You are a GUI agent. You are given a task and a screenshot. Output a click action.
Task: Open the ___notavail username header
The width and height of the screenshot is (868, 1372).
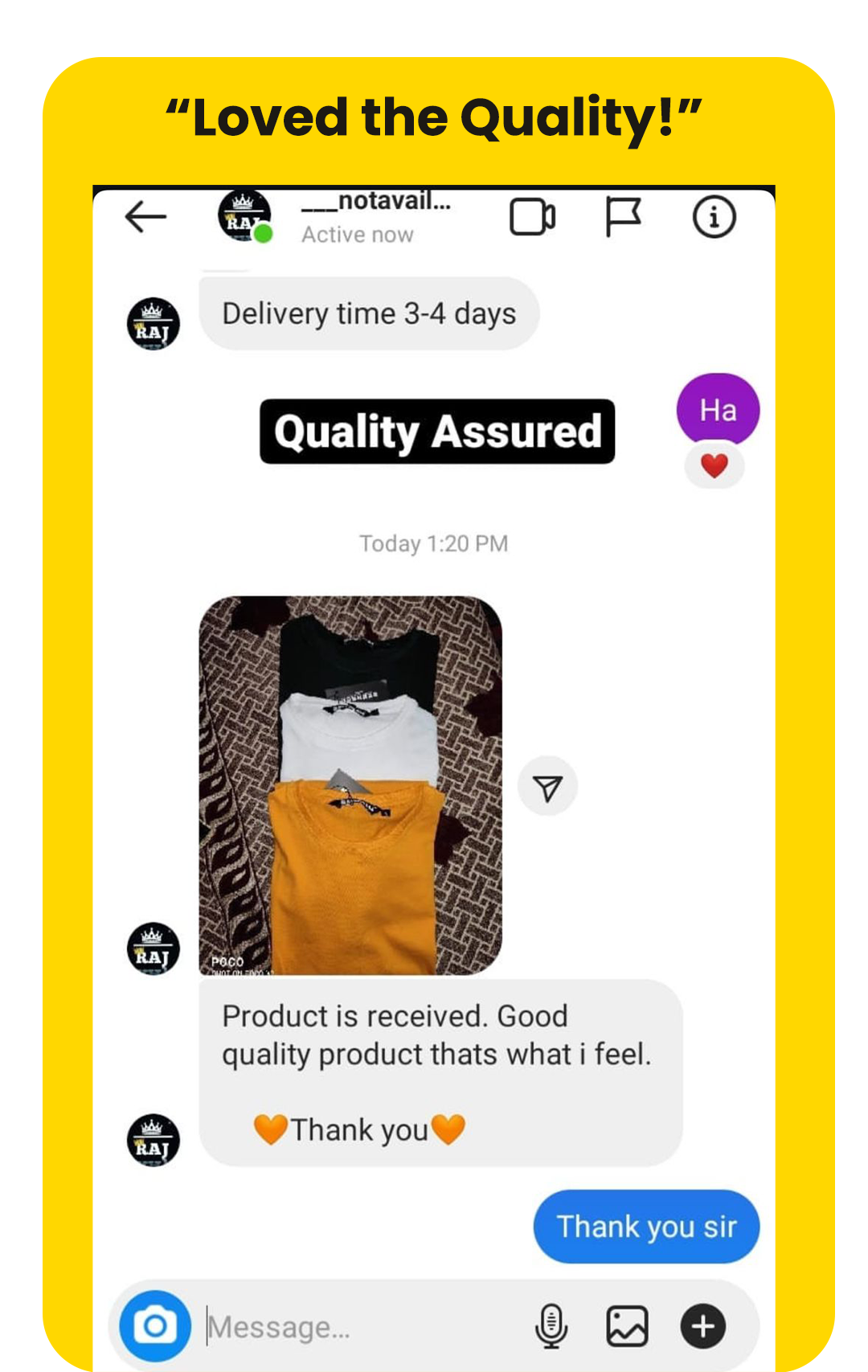(374, 204)
